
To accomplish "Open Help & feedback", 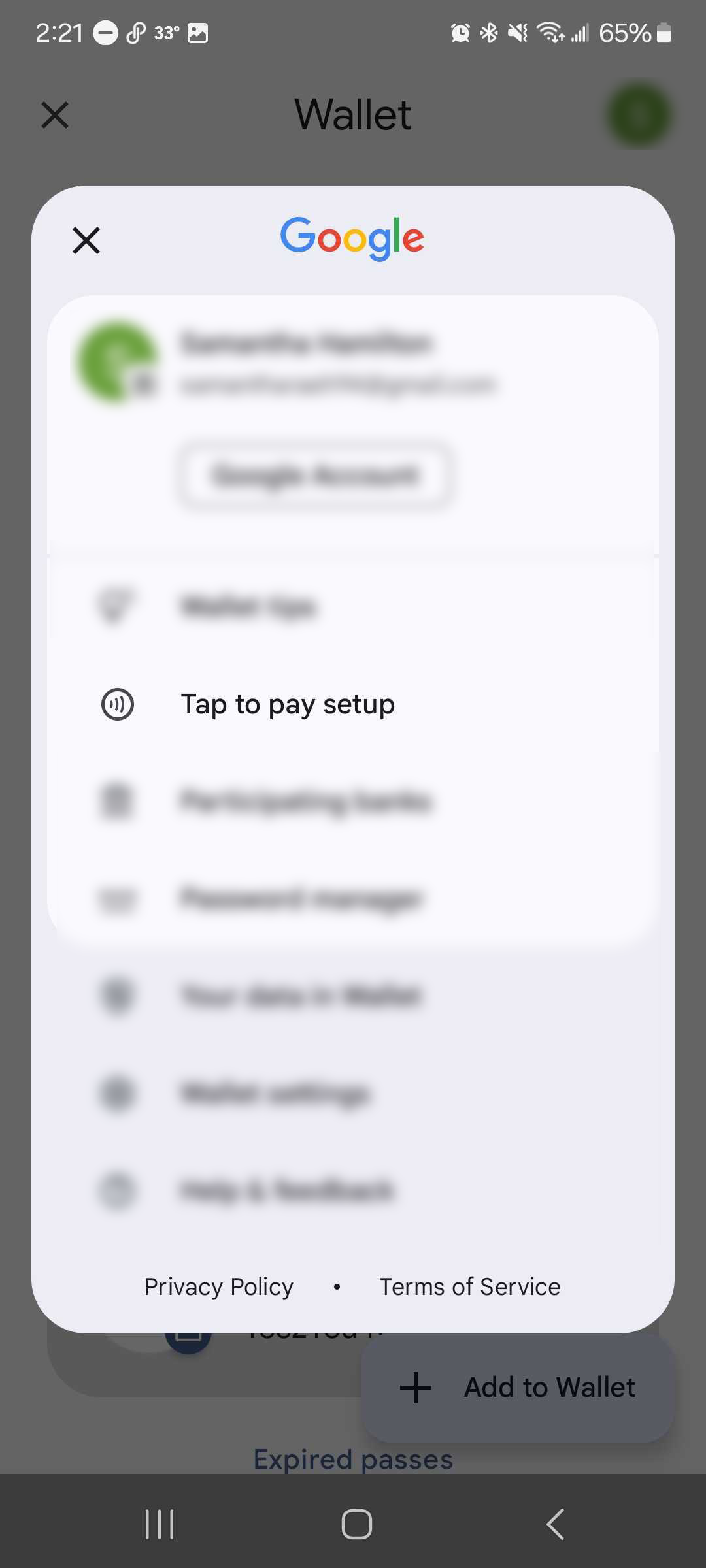I will [x=286, y=1190].
